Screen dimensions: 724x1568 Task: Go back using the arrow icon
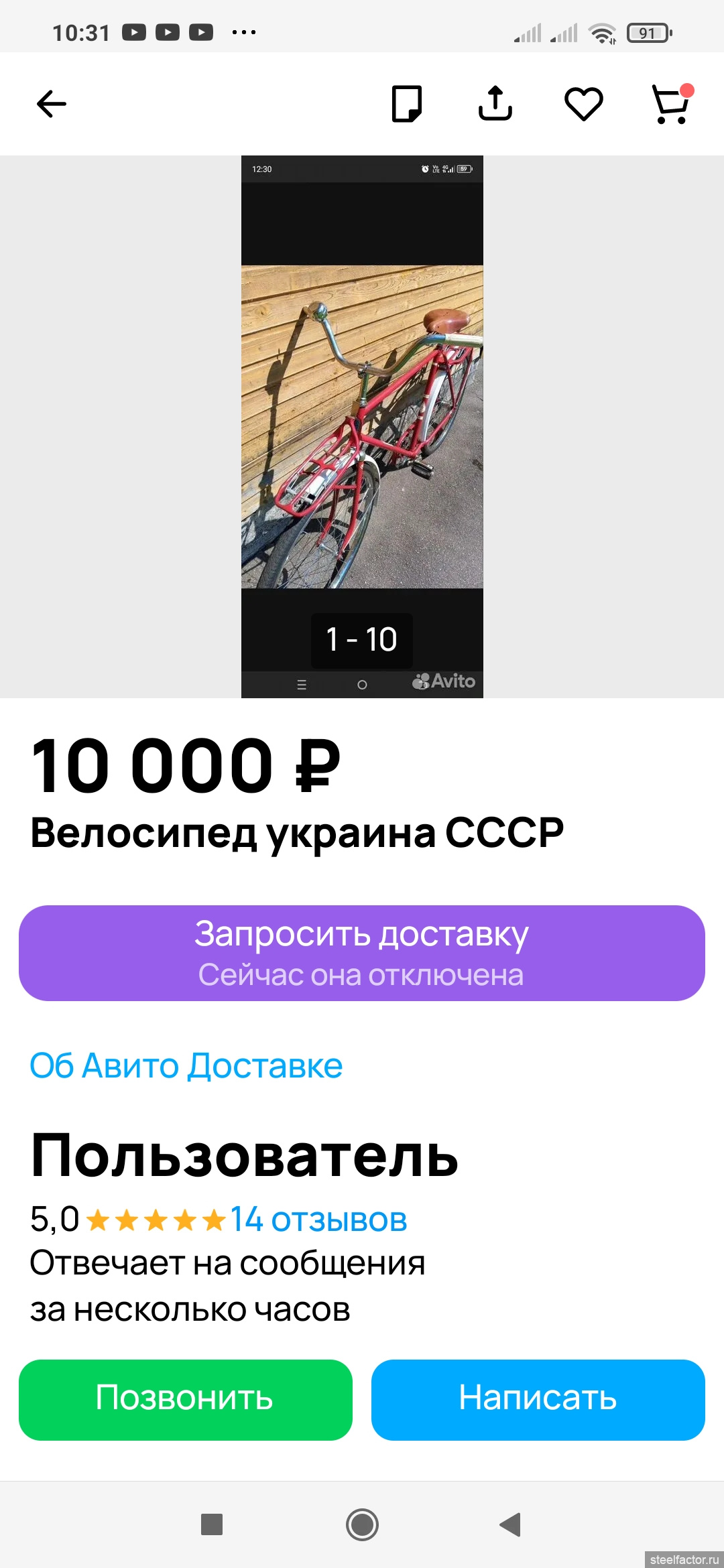51,104
